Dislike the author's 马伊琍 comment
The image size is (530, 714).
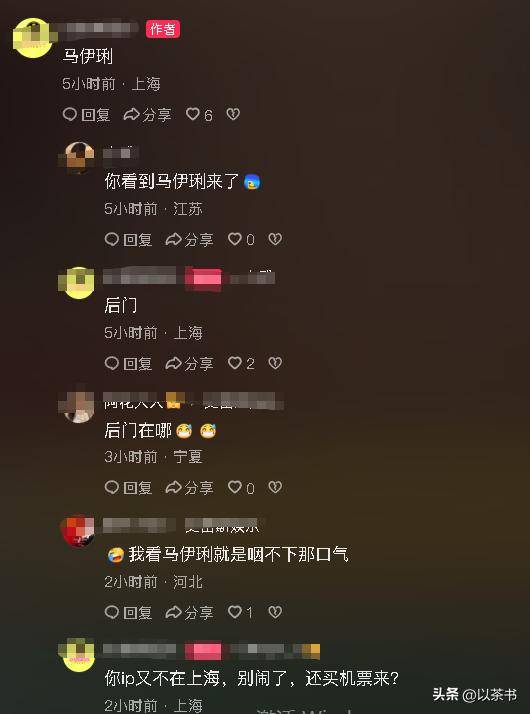(x=233, y=114)
